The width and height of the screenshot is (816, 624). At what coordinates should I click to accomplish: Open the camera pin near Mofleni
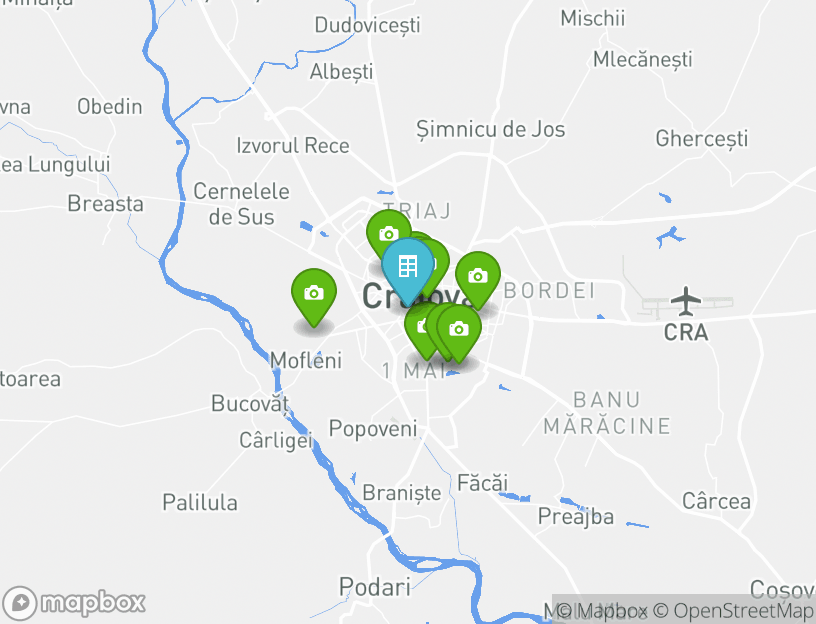[313, 294]
